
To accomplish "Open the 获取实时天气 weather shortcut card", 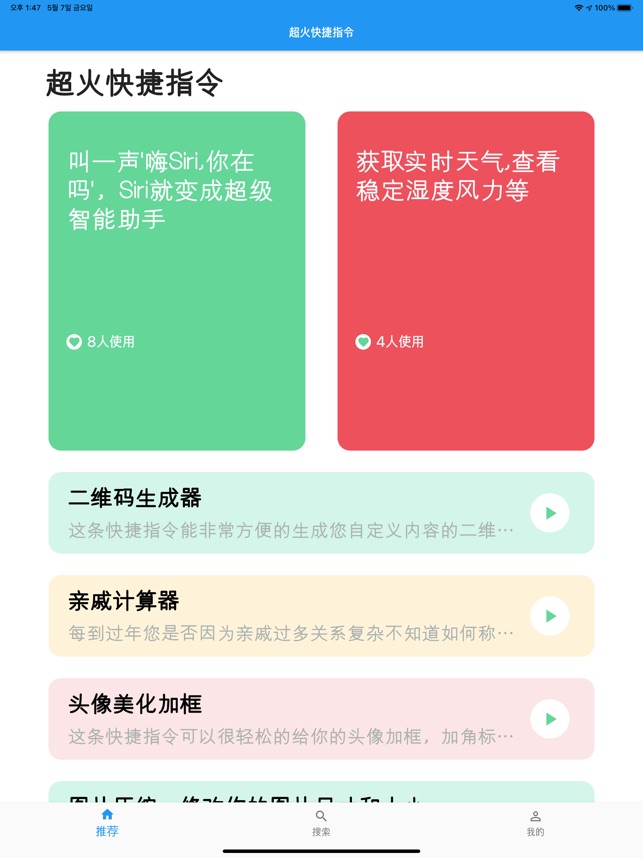I will (465, 280).
